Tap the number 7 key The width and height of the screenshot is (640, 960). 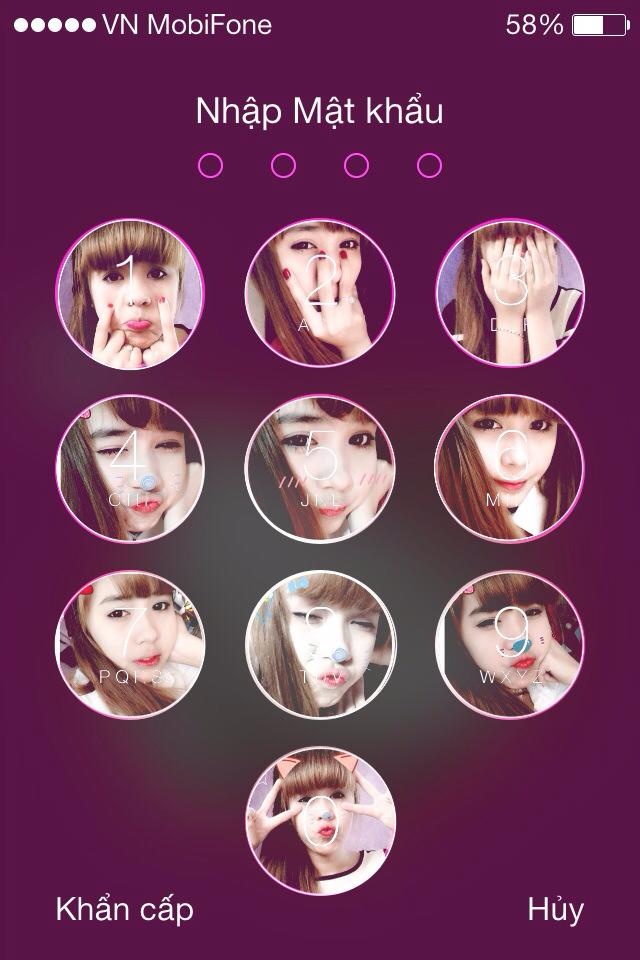coord(130,643)
